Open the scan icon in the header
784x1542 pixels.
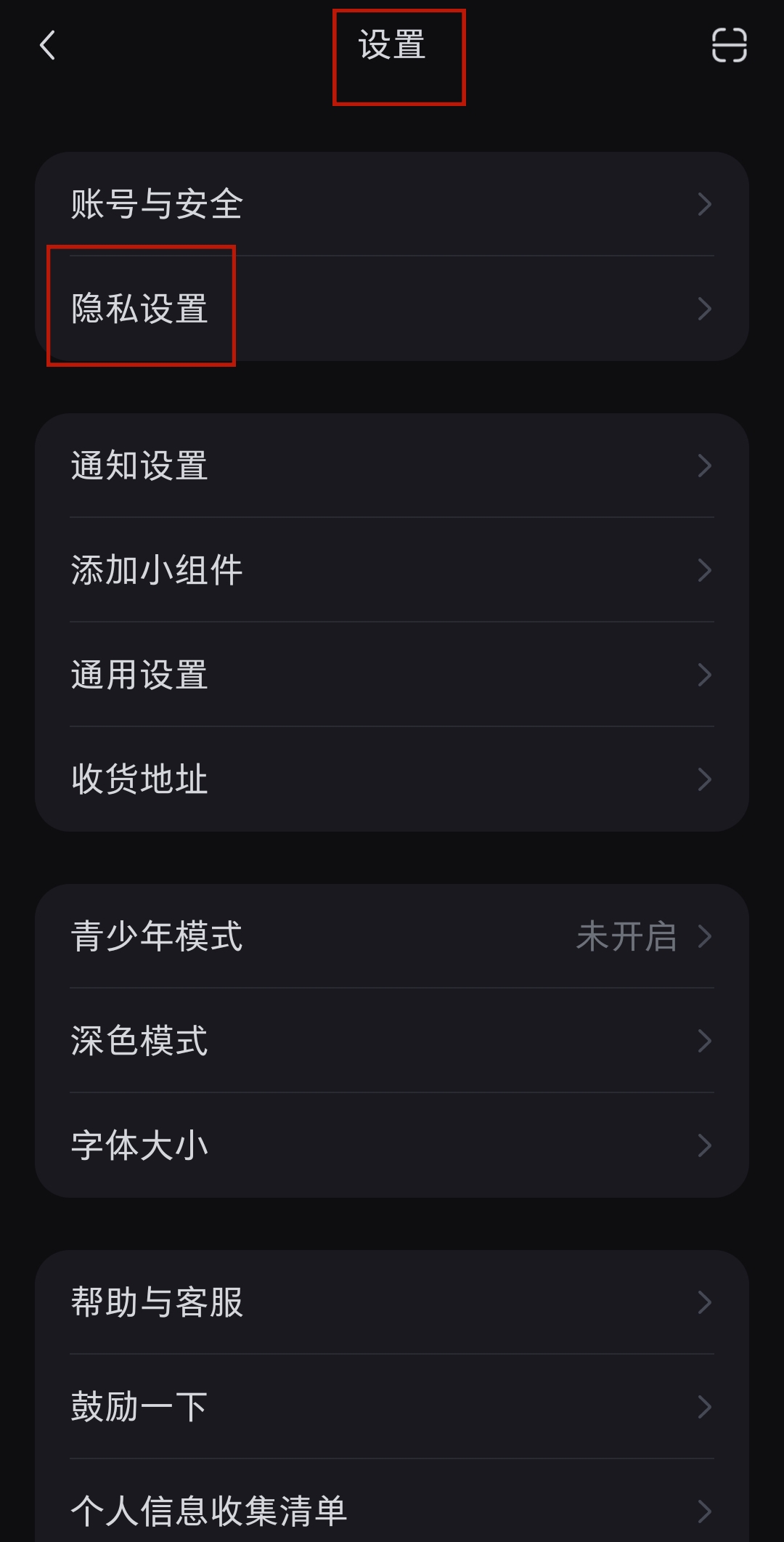point(729,45)
